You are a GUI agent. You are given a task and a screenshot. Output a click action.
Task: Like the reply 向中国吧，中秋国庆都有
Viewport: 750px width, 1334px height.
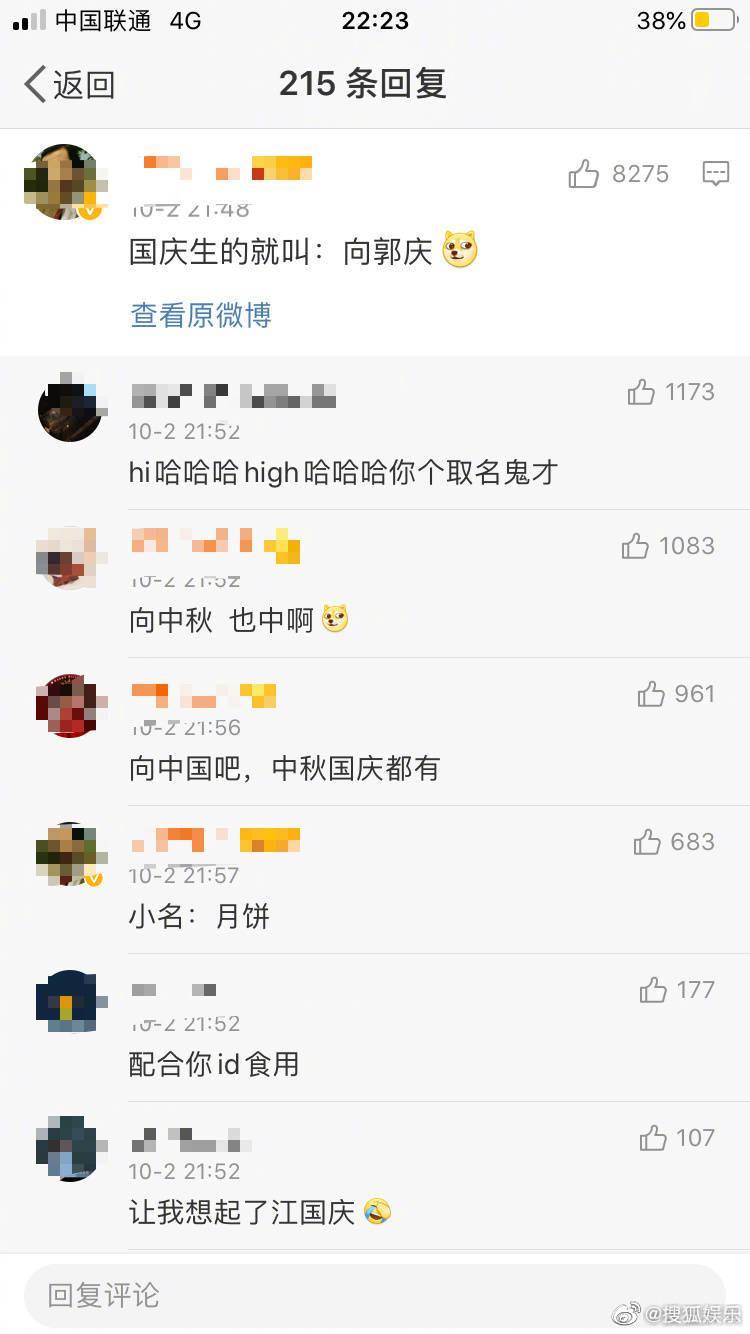tap(651, 694)
